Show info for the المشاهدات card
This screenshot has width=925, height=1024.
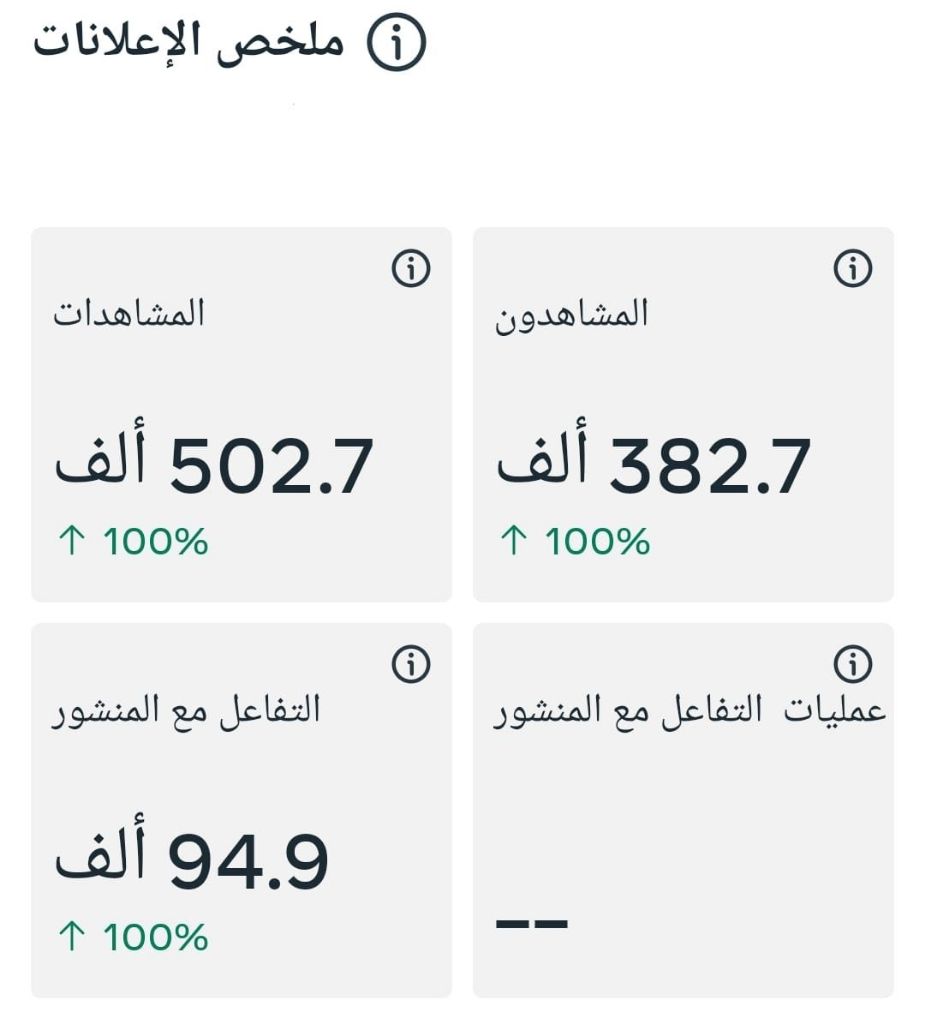click(x=411, y=268)
